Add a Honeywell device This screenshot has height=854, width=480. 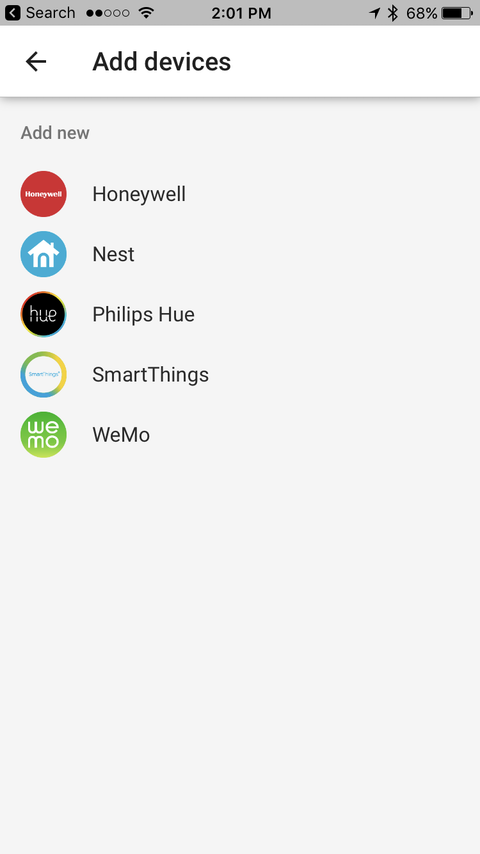240,194
